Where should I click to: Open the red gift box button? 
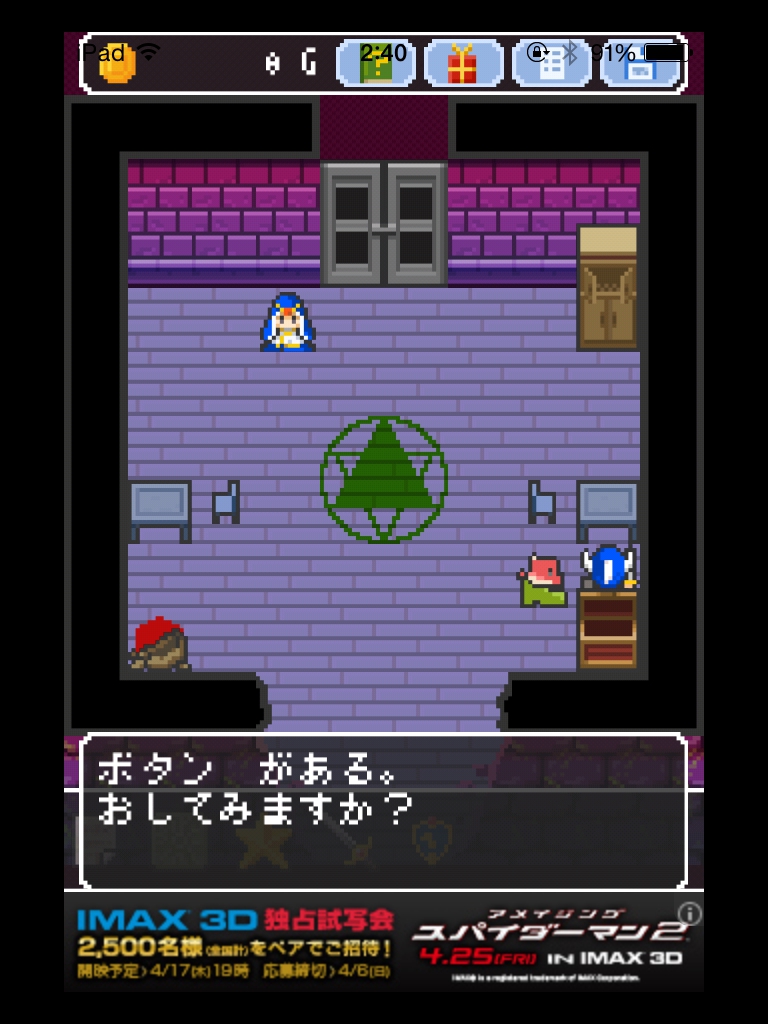[463, 65]
